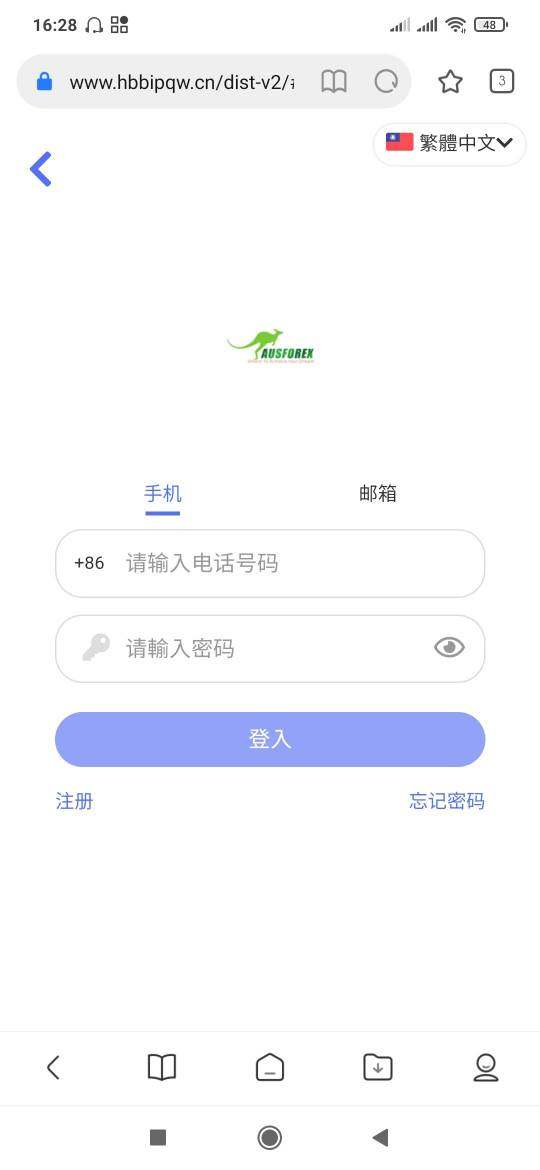Focus the phone number input field
Viewport: 540px width, 1170px height.
pos(270,563)
